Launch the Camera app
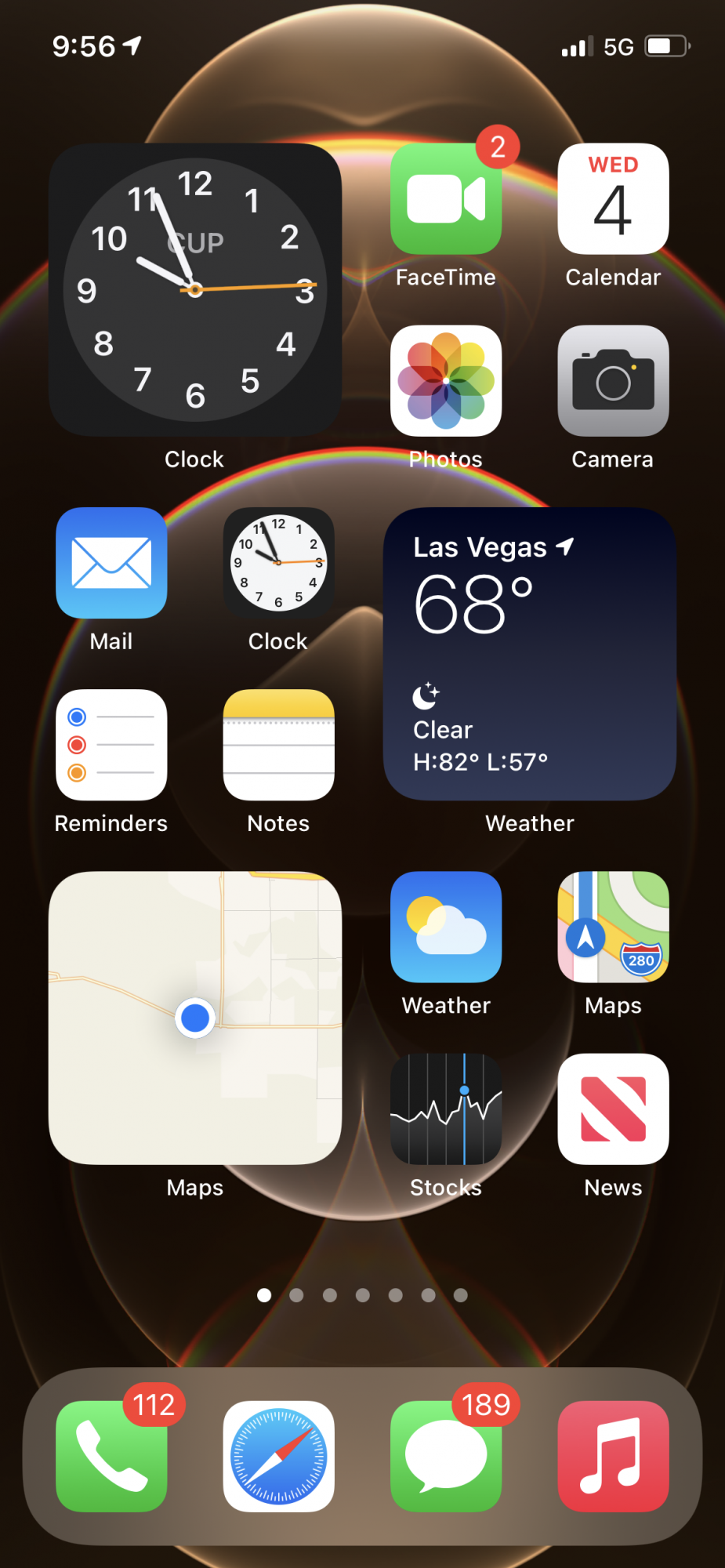Viewport: 725px width, 1568px height. (x=613, y=381)
